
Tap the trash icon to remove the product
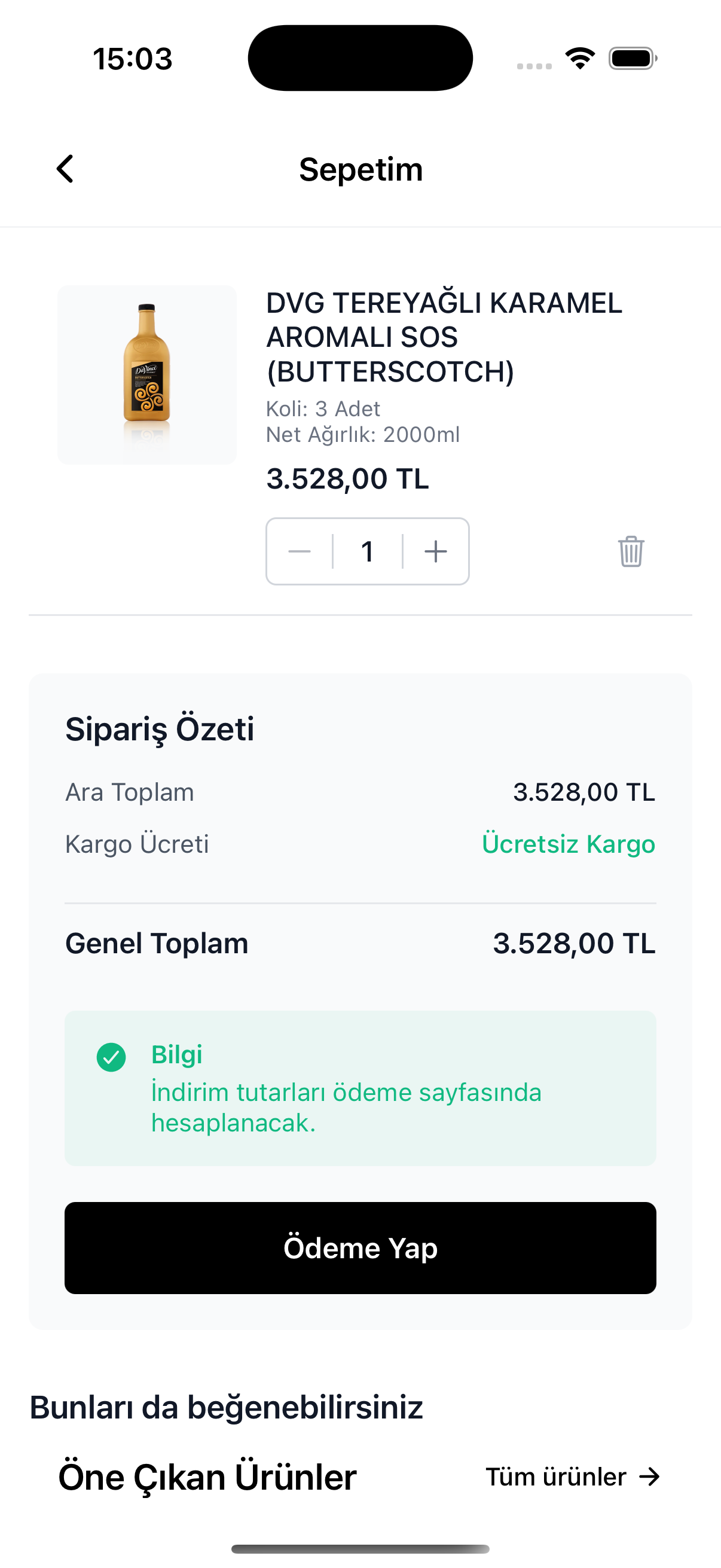point(631,551)
